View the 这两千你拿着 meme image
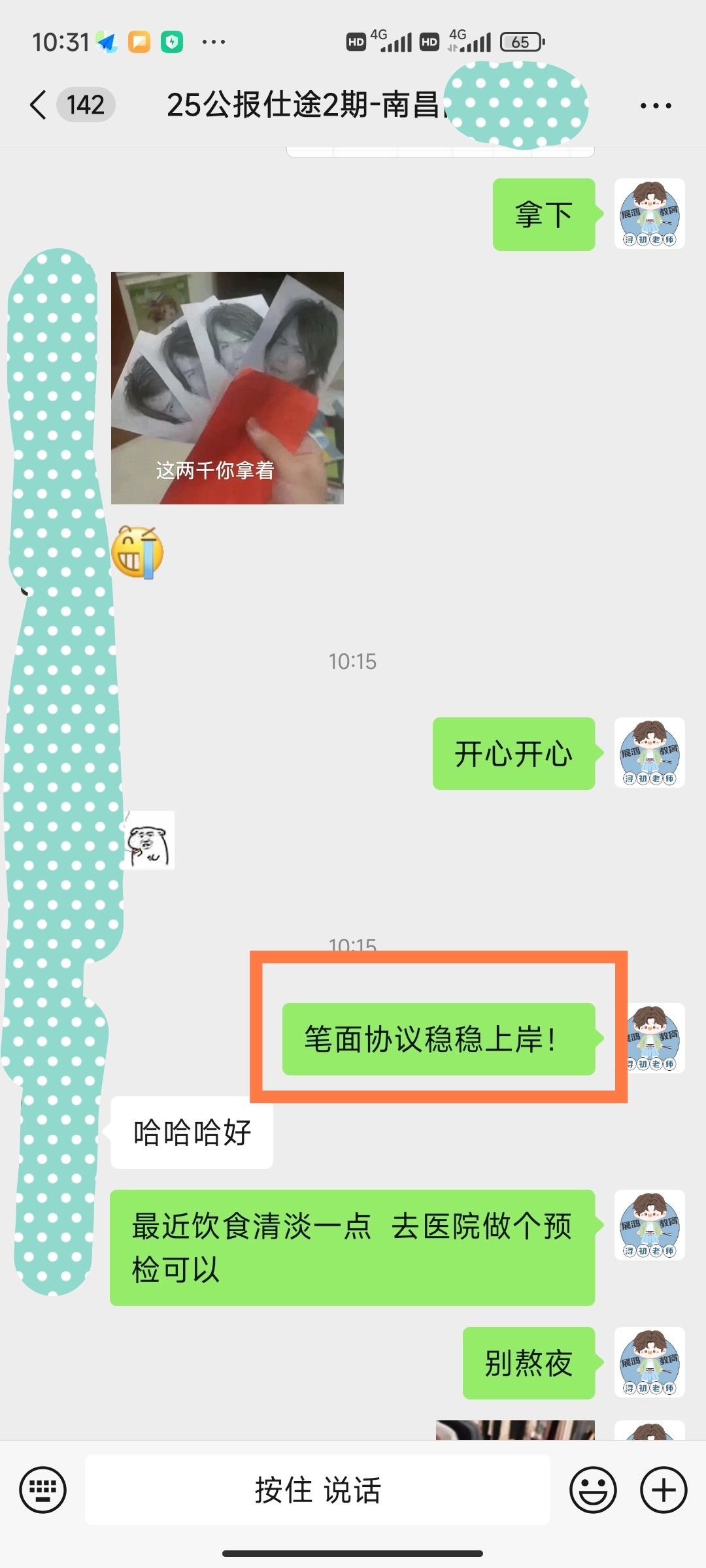 click(227, 387)
